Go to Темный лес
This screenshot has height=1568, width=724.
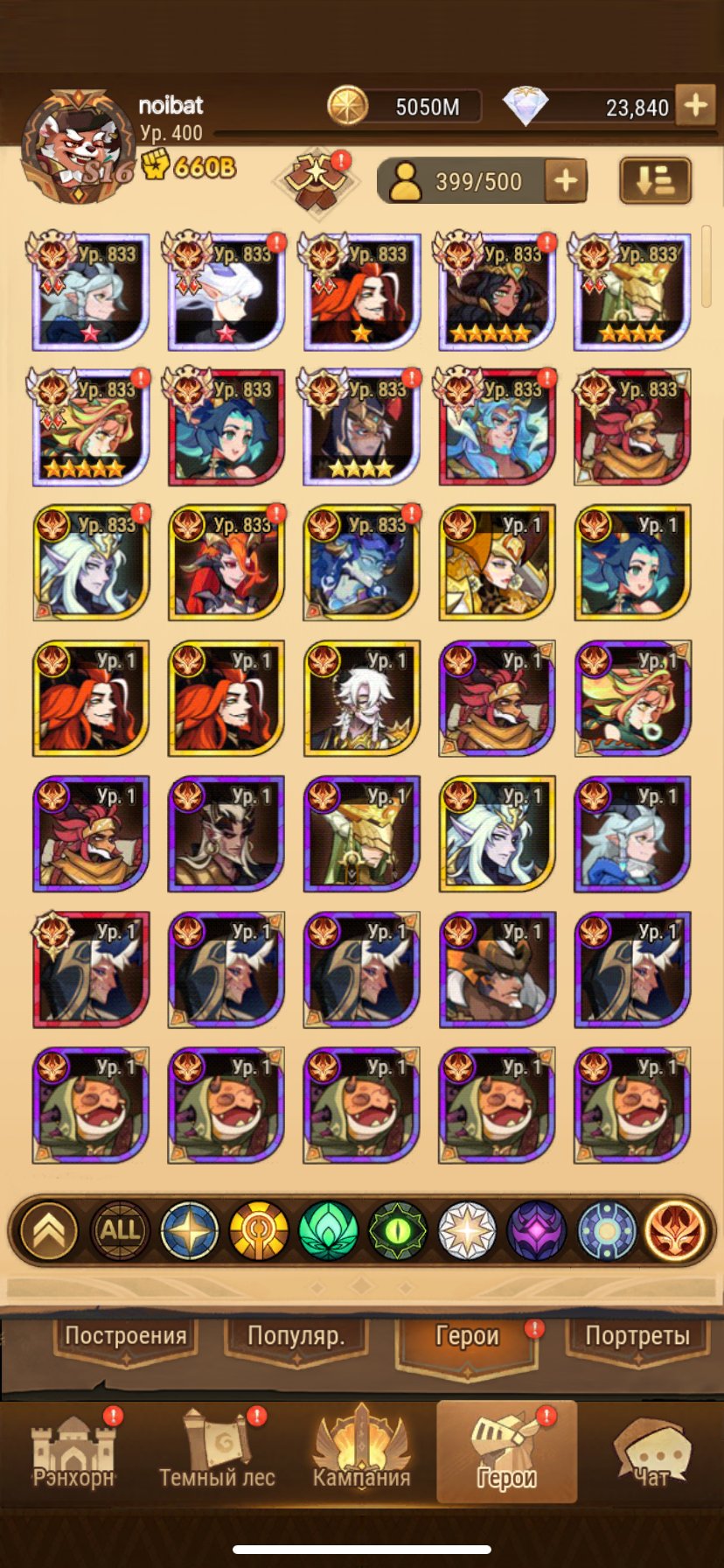[217, 1452]
